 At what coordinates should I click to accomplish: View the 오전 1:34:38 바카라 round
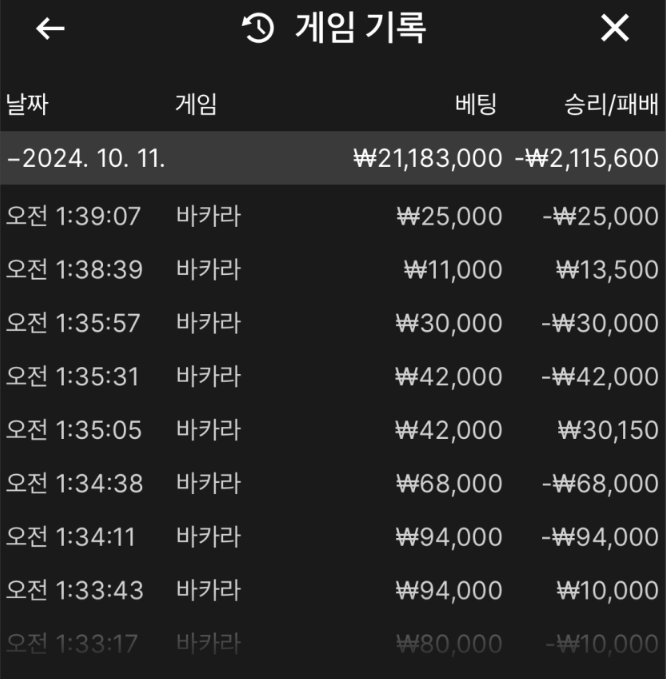(x=333, y=483)
